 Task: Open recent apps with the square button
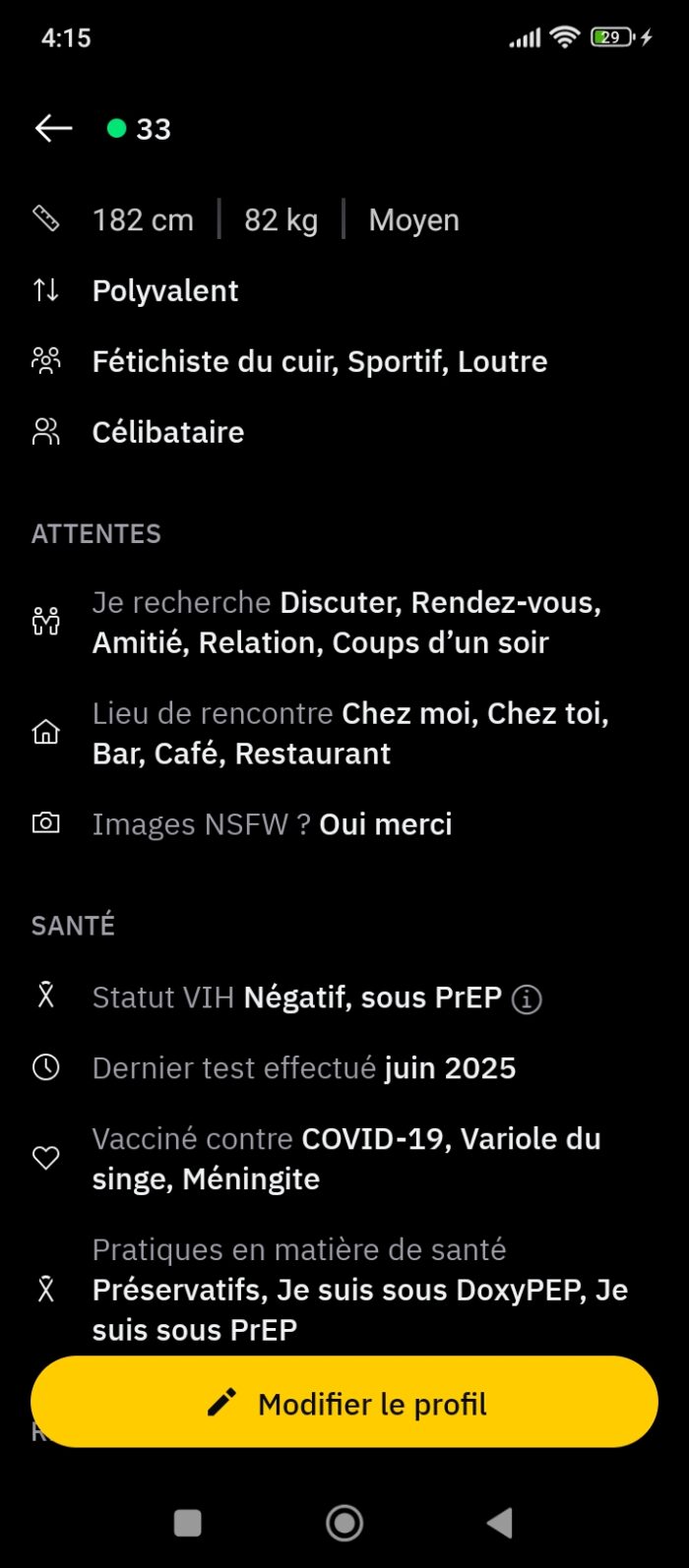pyautogui.click(x=188, y=1523)
